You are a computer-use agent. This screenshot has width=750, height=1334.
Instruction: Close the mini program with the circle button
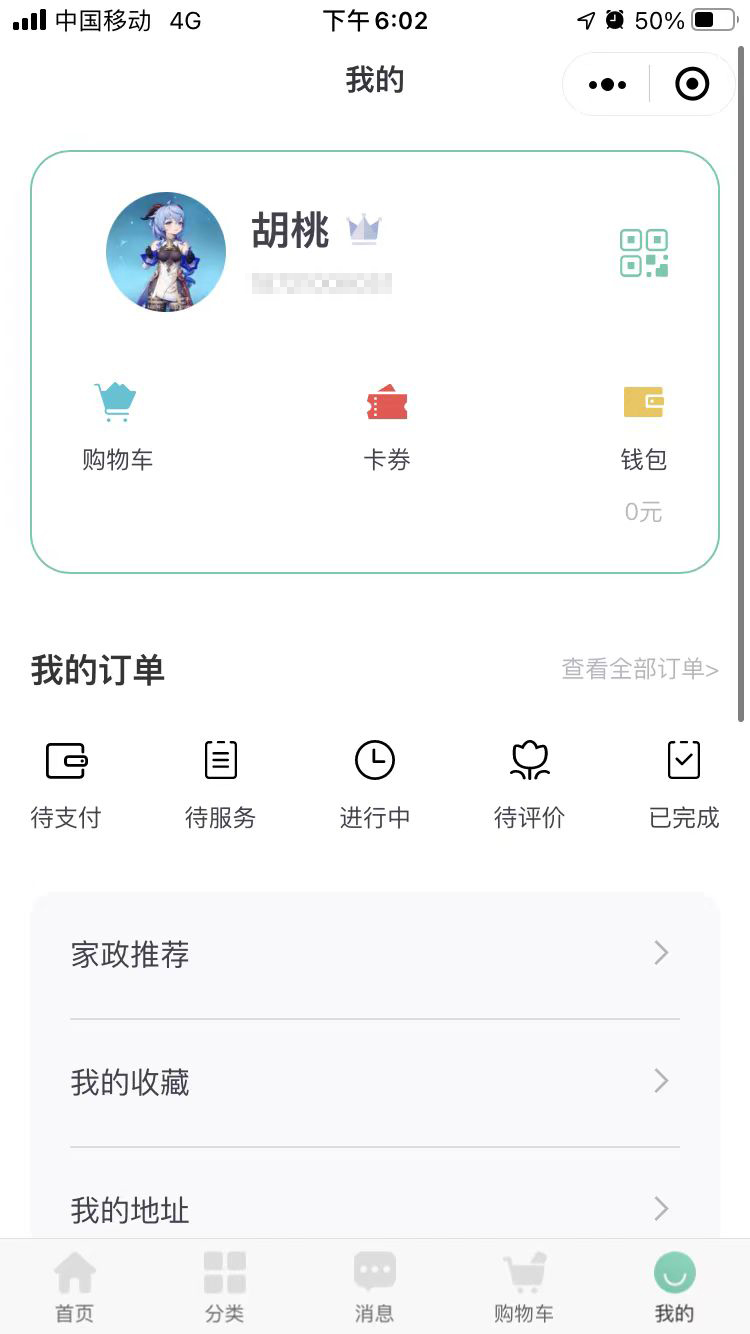point(692,85)
